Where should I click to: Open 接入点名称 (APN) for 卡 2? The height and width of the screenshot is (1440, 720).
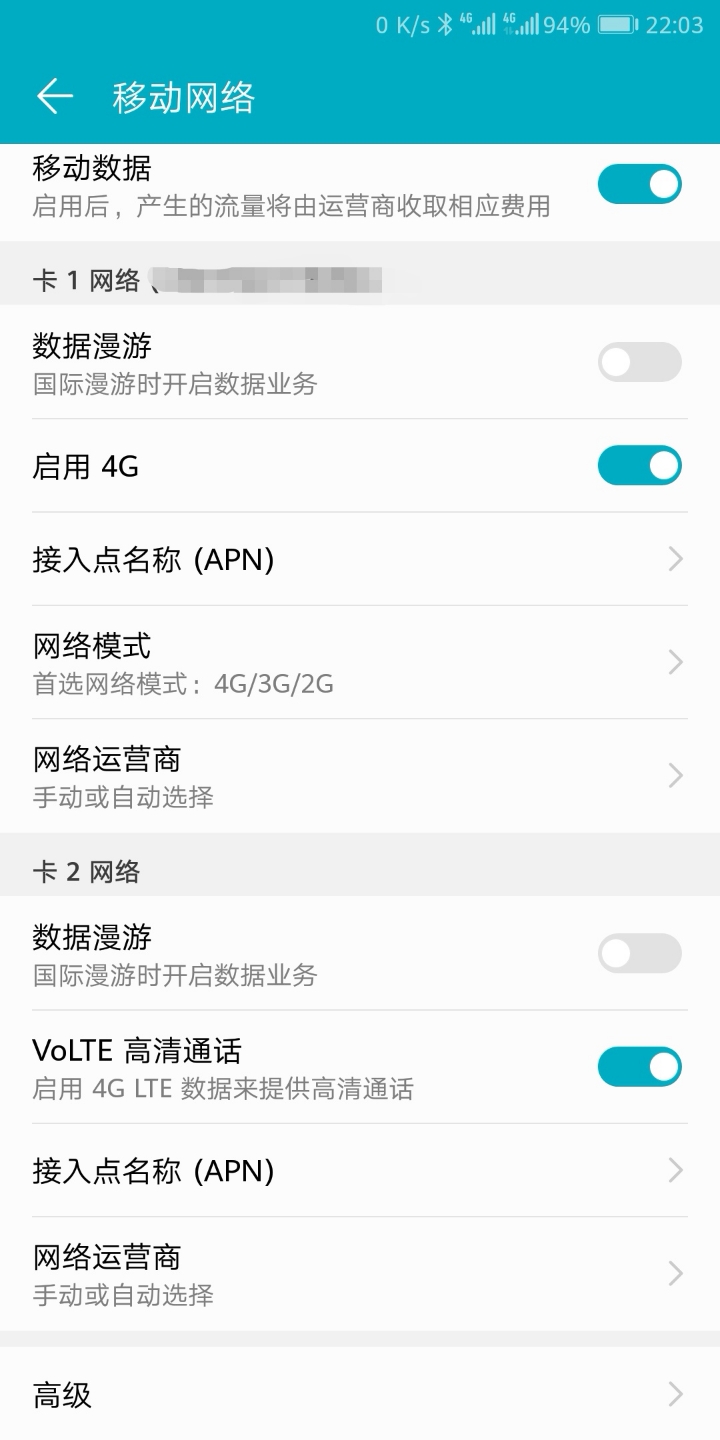[360, 1170]
